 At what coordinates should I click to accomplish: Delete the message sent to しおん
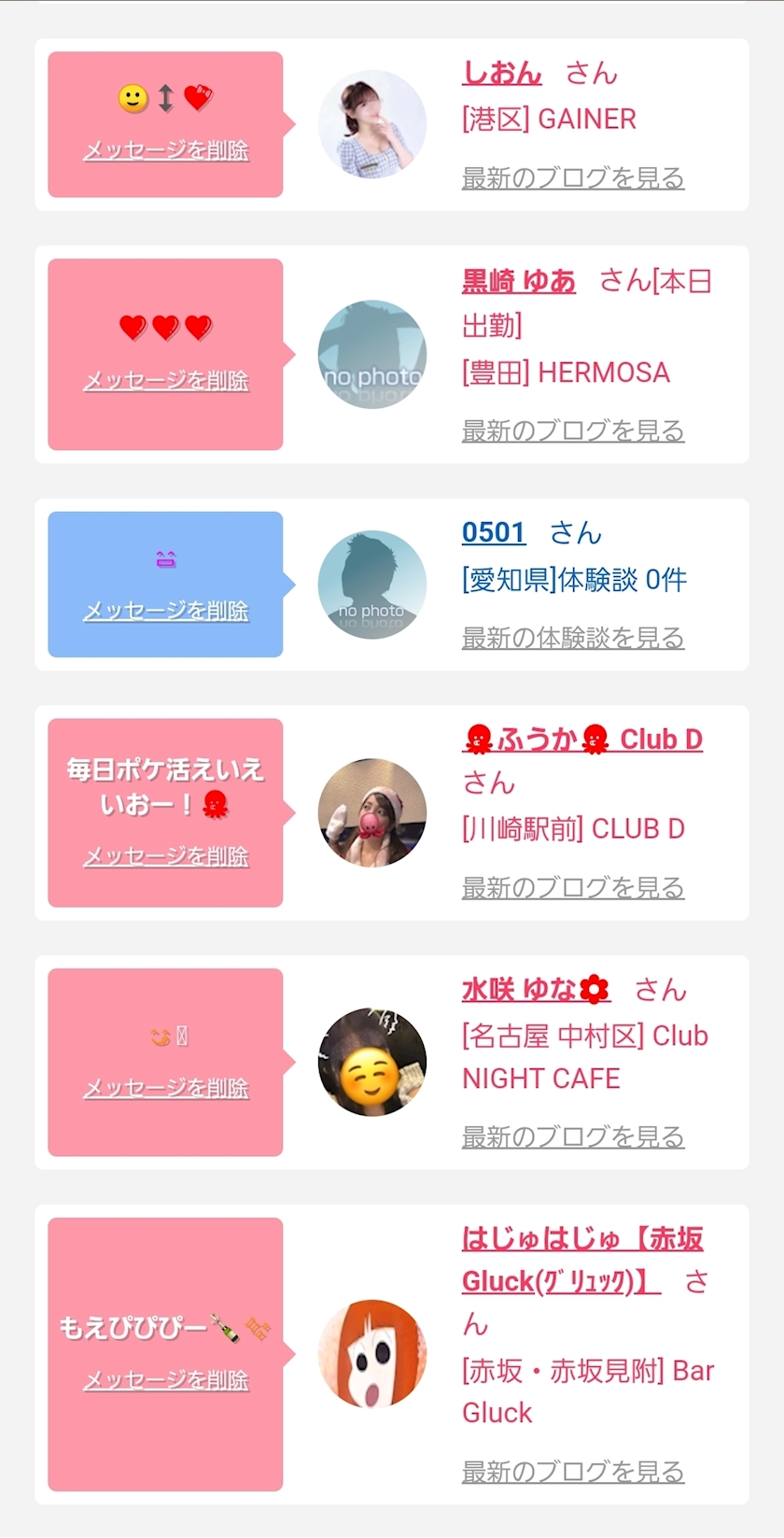click(x=166, y=150)
